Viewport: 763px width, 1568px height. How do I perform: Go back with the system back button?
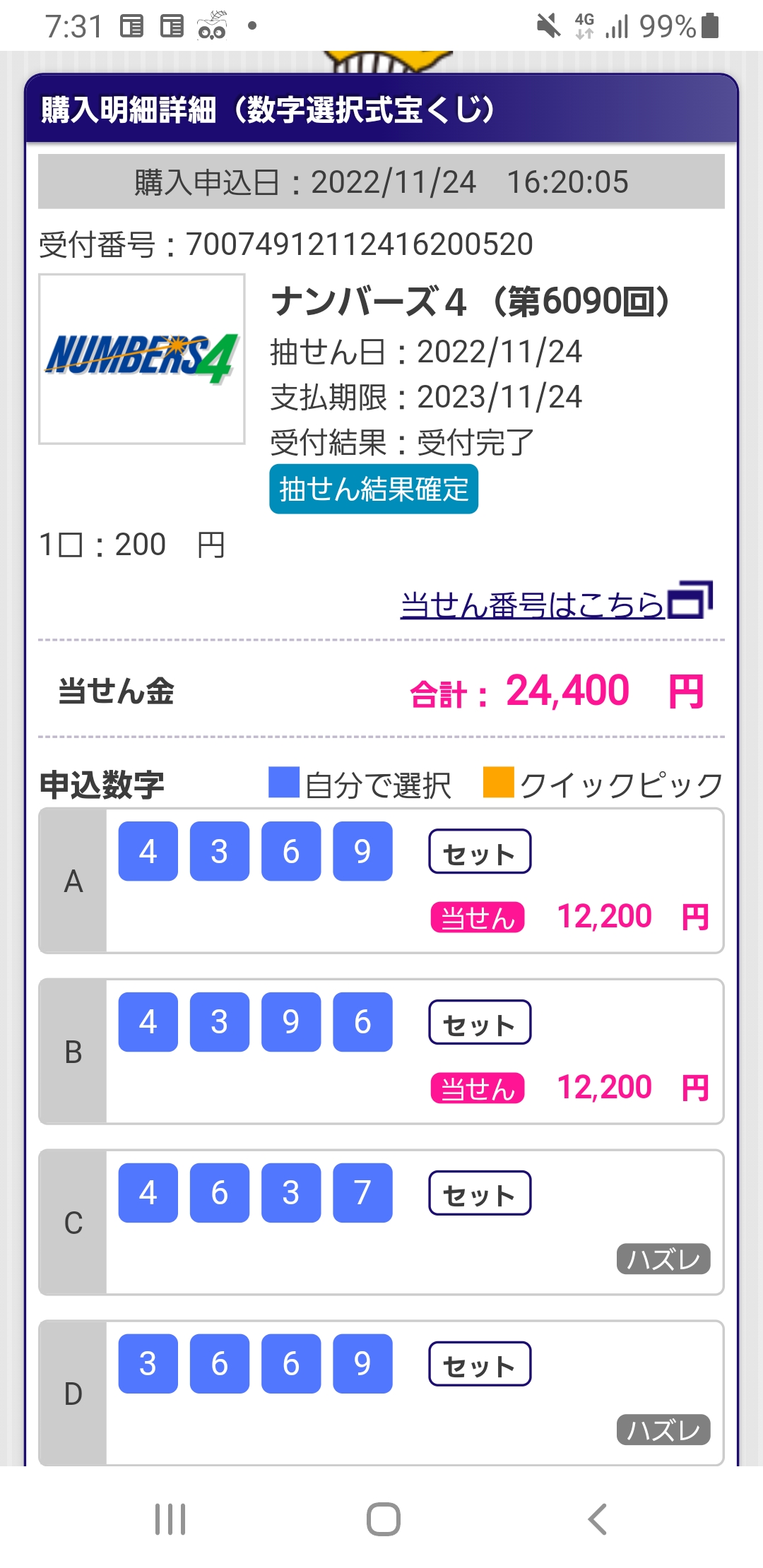coord(598,1519)
